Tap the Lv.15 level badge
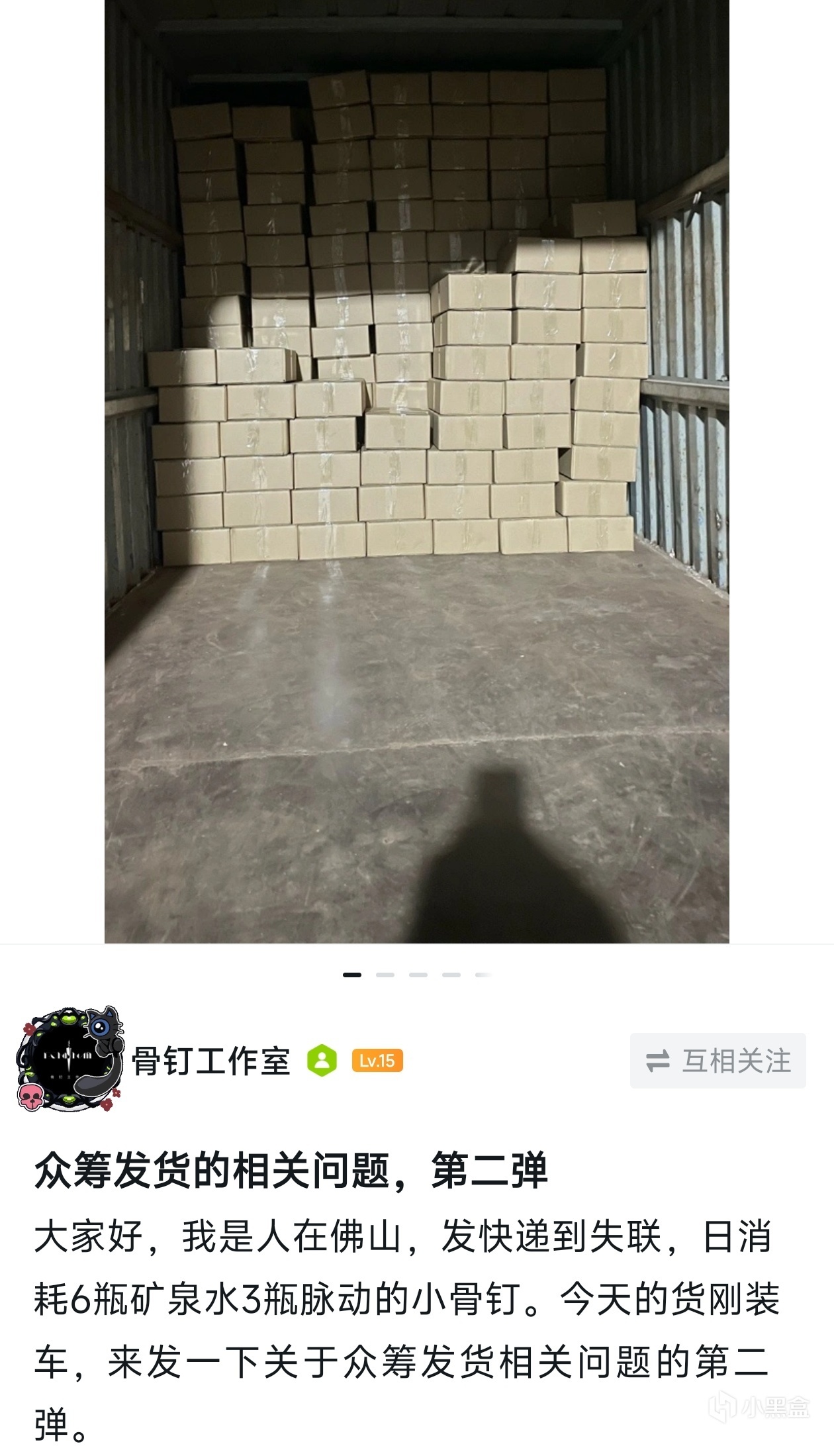This screenshot has height=1456, width=834. 377,1061
